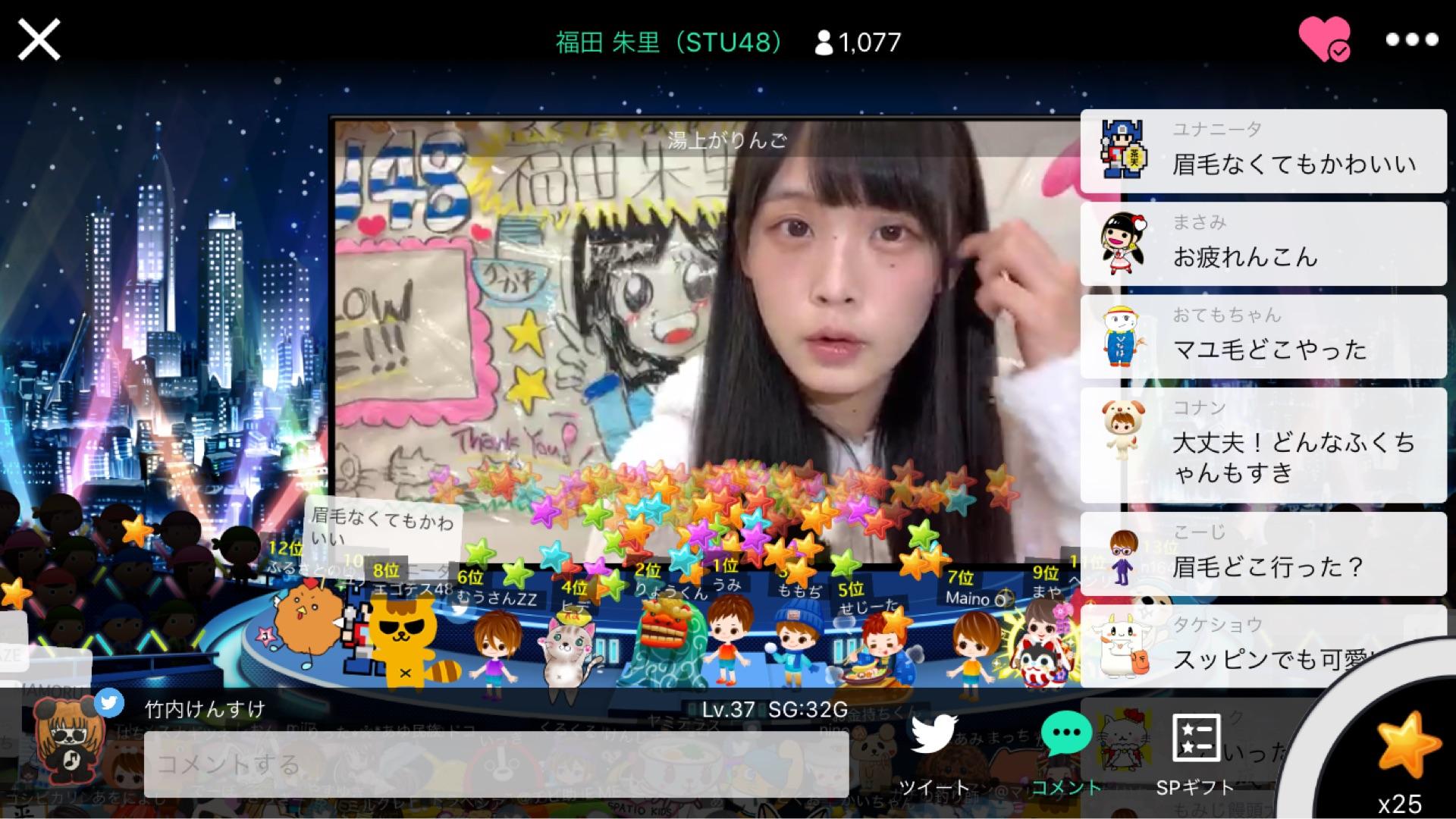The height and width of the screenshot is (819, 1456).
Task: Open コナン's comment
Action: click(x=1263, y=444)
